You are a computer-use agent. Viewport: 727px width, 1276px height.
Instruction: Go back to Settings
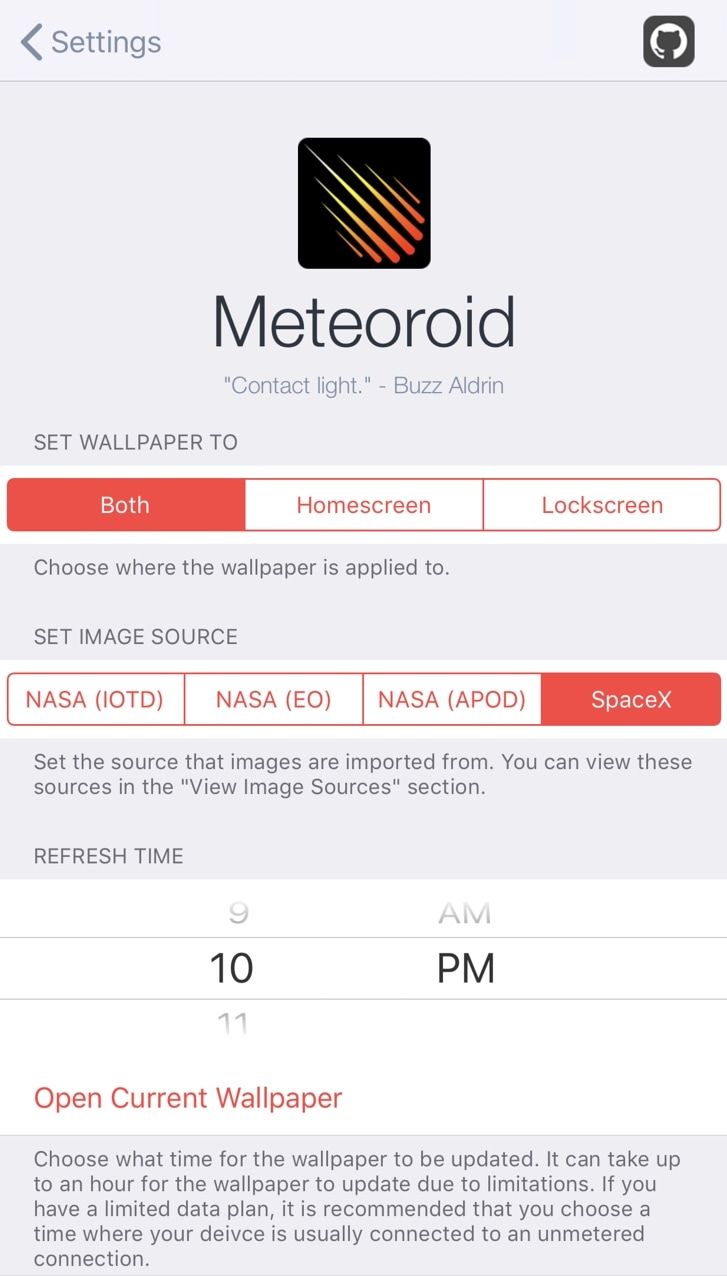pos(90,42)
